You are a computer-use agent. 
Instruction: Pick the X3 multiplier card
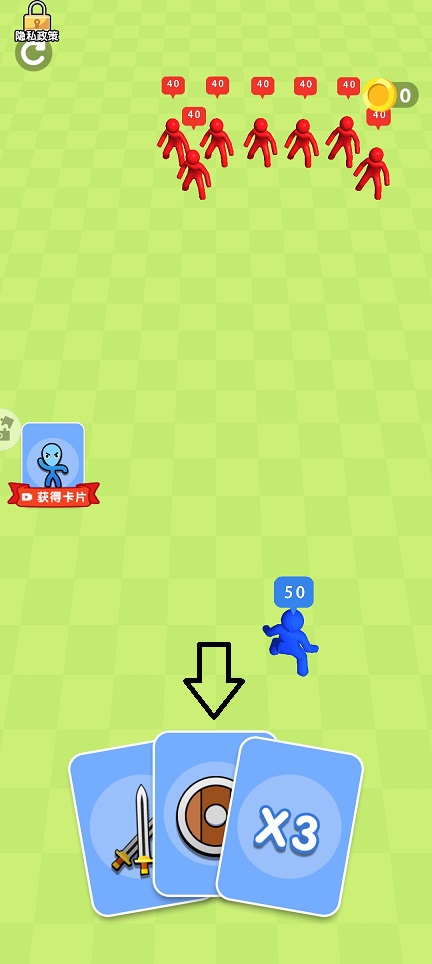point(289,827)
